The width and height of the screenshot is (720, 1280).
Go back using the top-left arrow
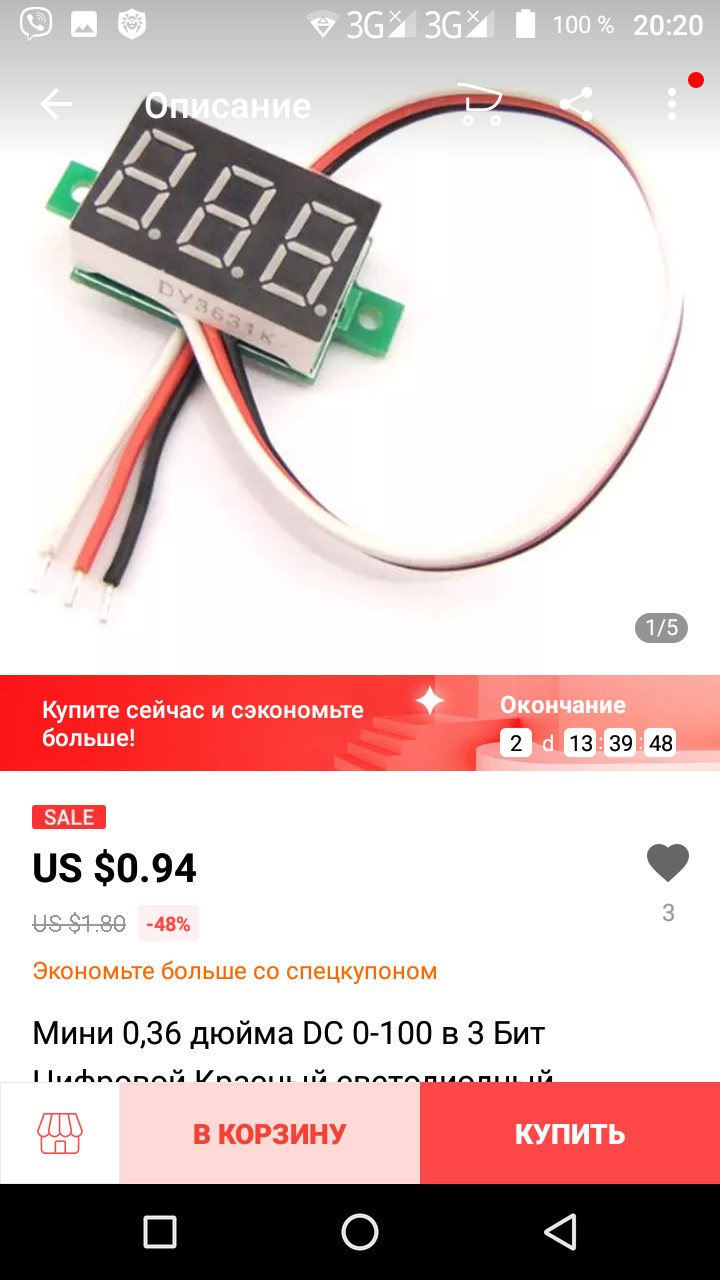point(56,104)
